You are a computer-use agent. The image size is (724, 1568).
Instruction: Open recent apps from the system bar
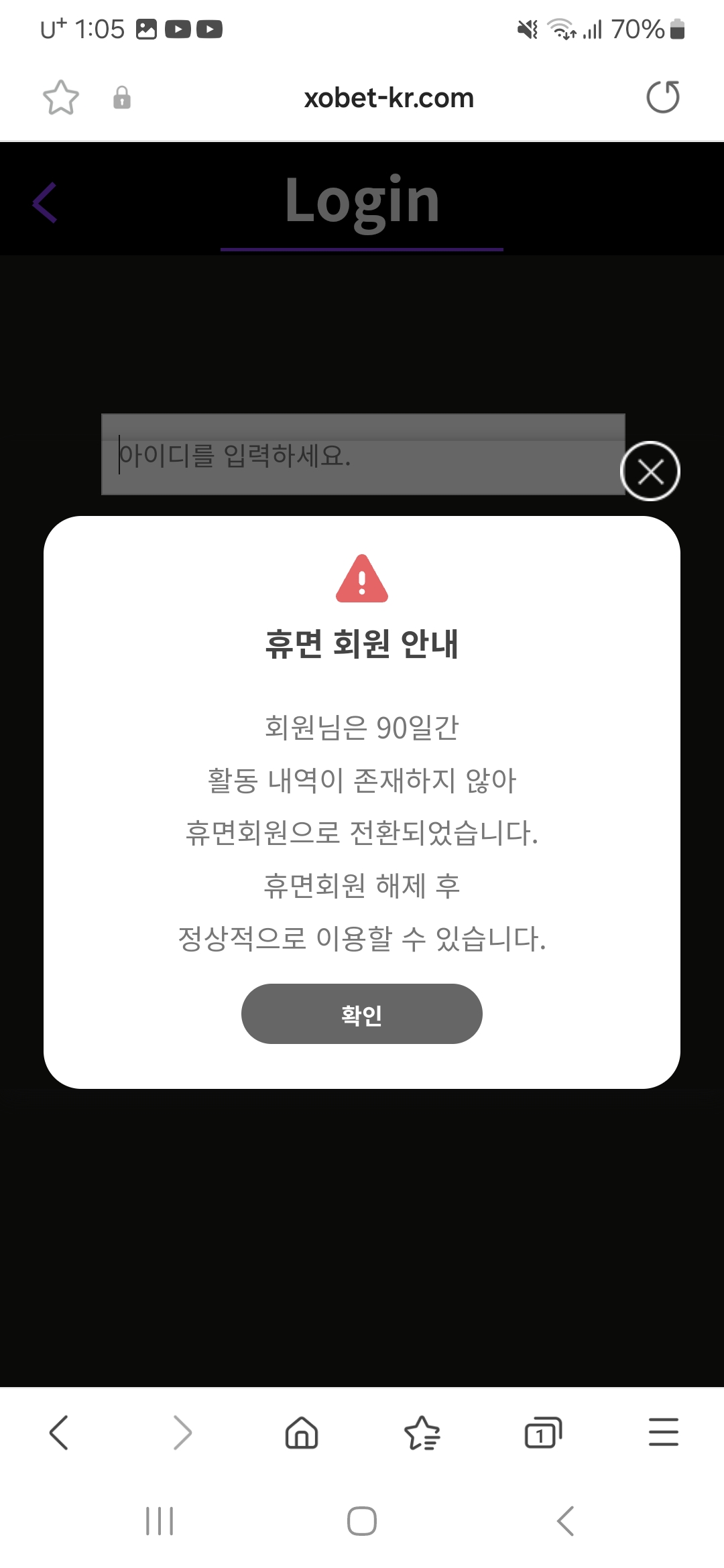tap(160, 1521)
